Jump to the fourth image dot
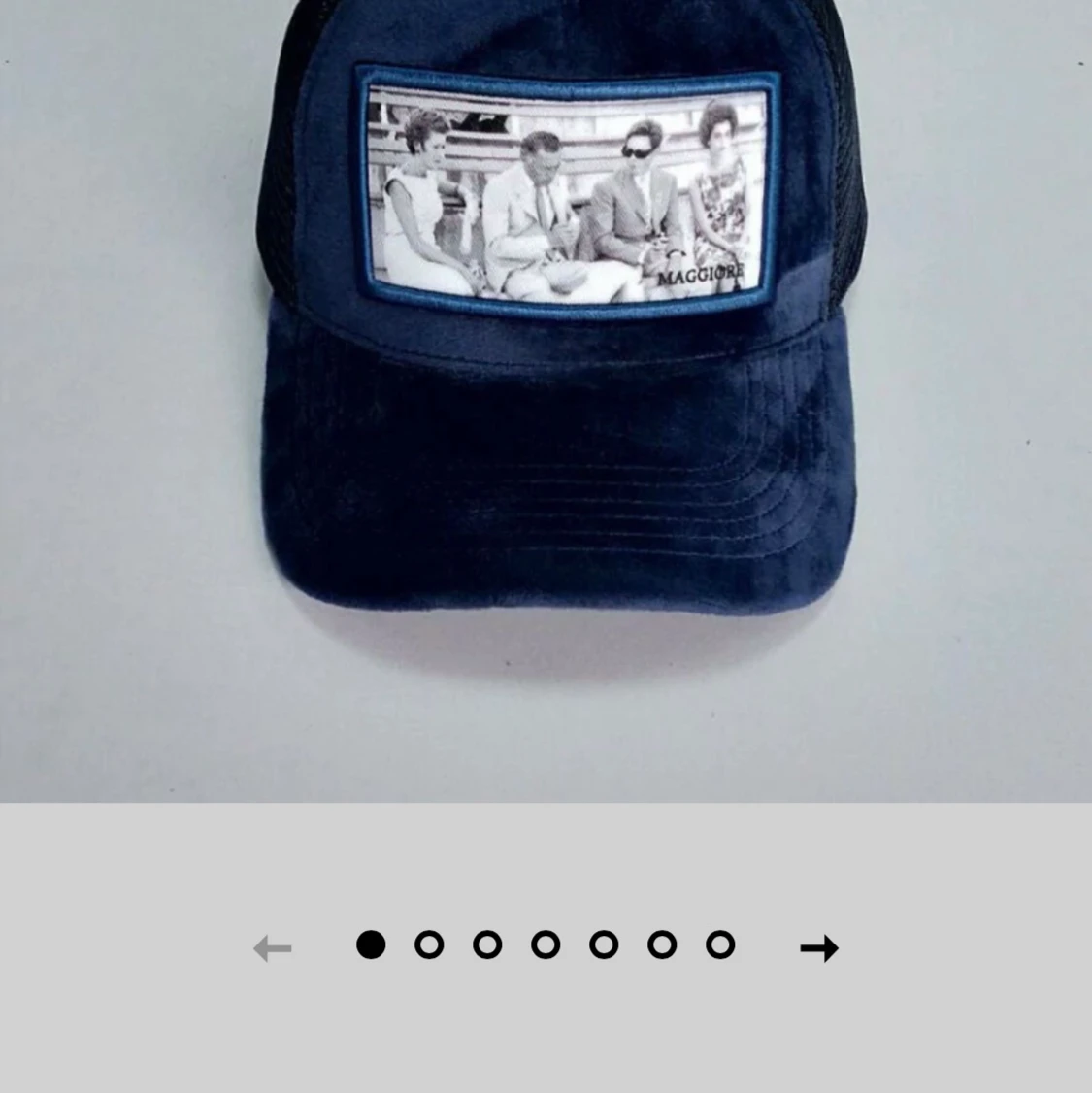The image size is (1092, 1093). 546,944
